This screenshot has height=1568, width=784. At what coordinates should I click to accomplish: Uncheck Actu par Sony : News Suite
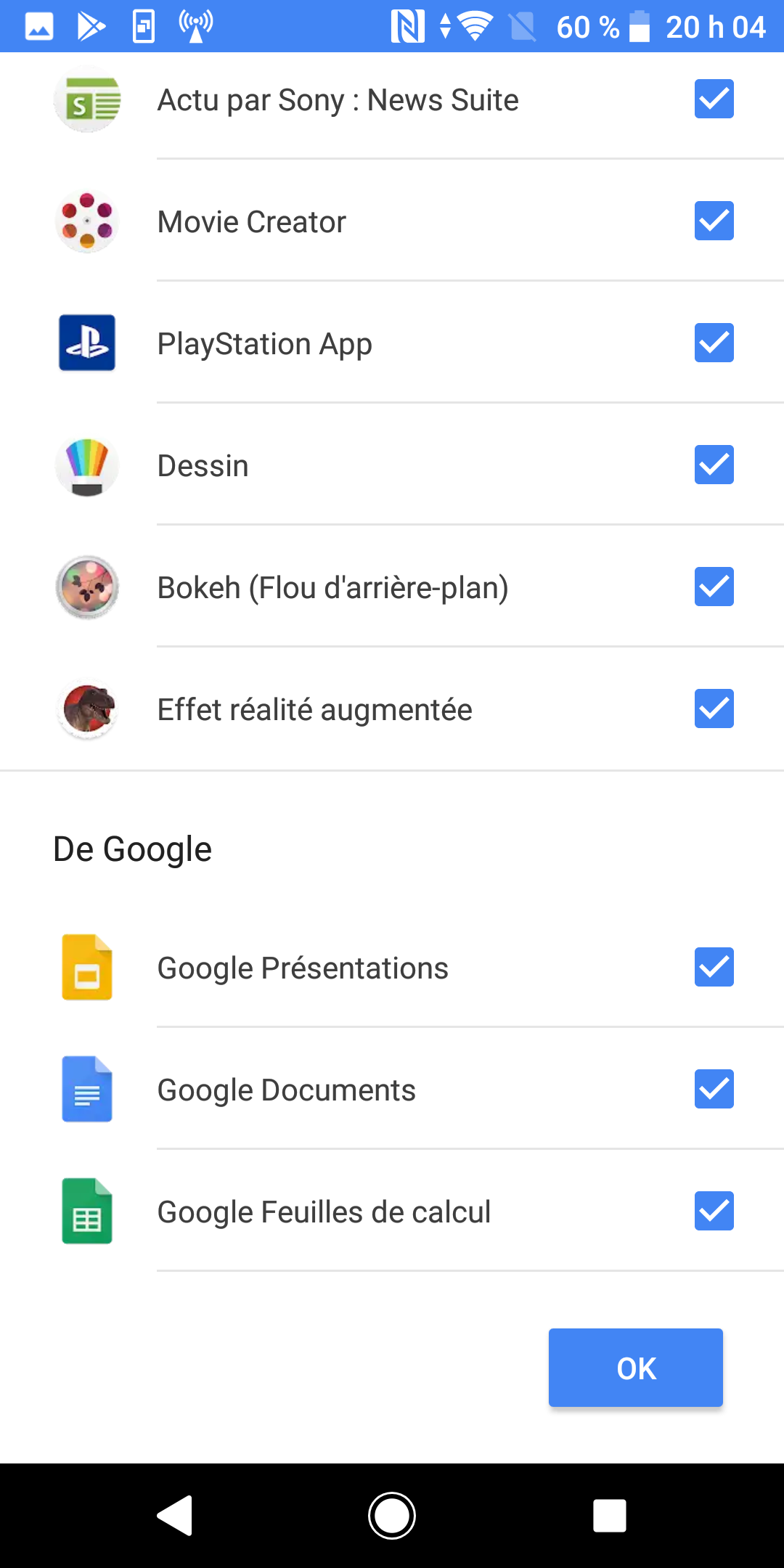pos(714,99)
